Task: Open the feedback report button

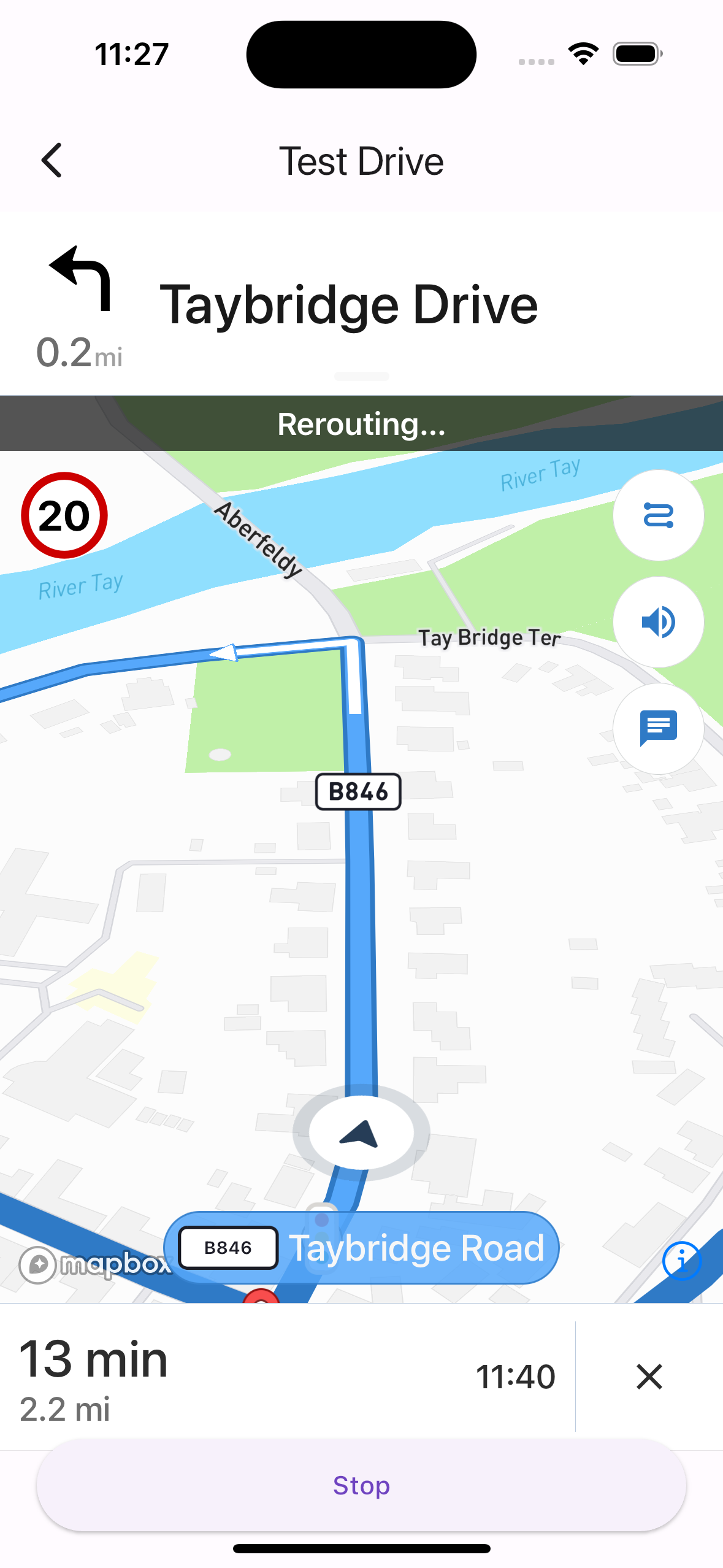Action: click(658, 728)
